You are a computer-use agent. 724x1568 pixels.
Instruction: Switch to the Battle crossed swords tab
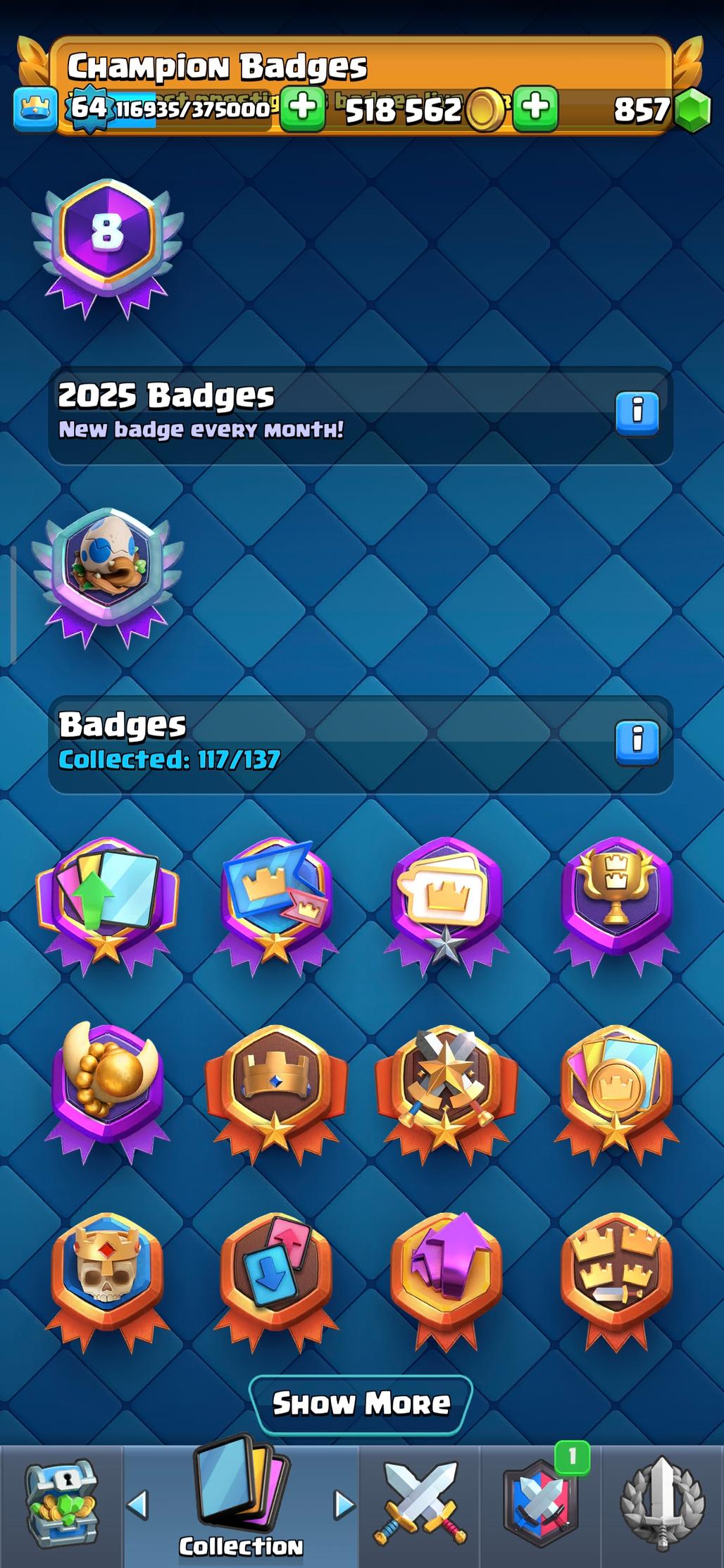(x=419, y=1504)
